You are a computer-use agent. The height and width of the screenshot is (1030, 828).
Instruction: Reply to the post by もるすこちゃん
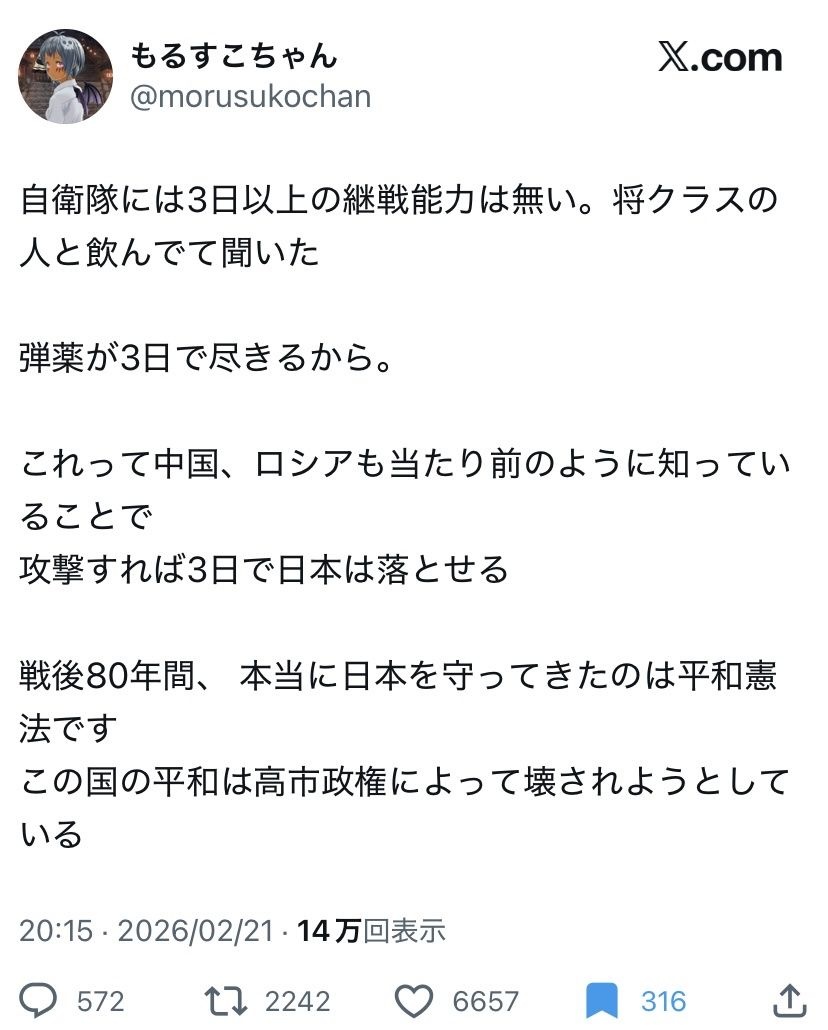(40, 999)
